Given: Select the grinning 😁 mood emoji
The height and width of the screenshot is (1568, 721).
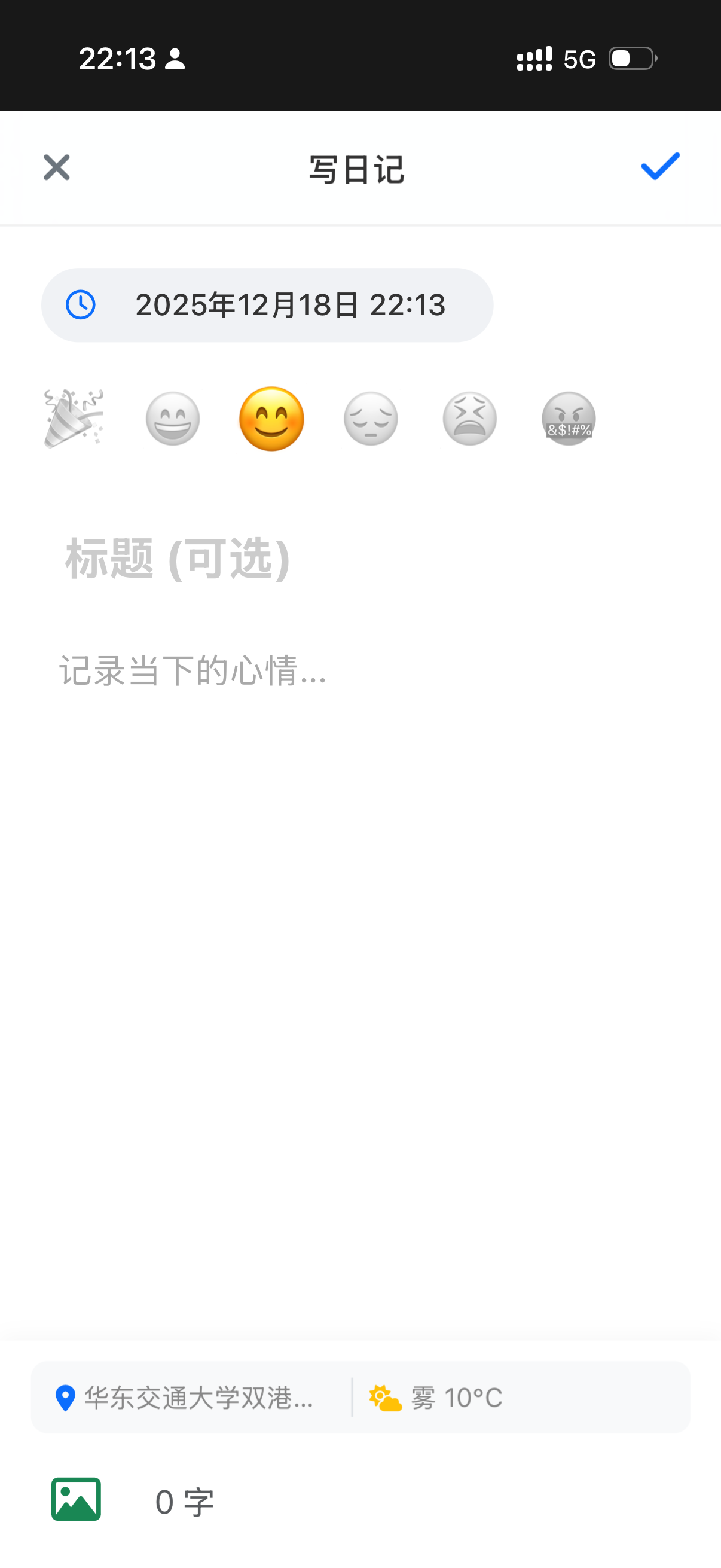Looking at the screenshot, I should click(x=173, y=418).
